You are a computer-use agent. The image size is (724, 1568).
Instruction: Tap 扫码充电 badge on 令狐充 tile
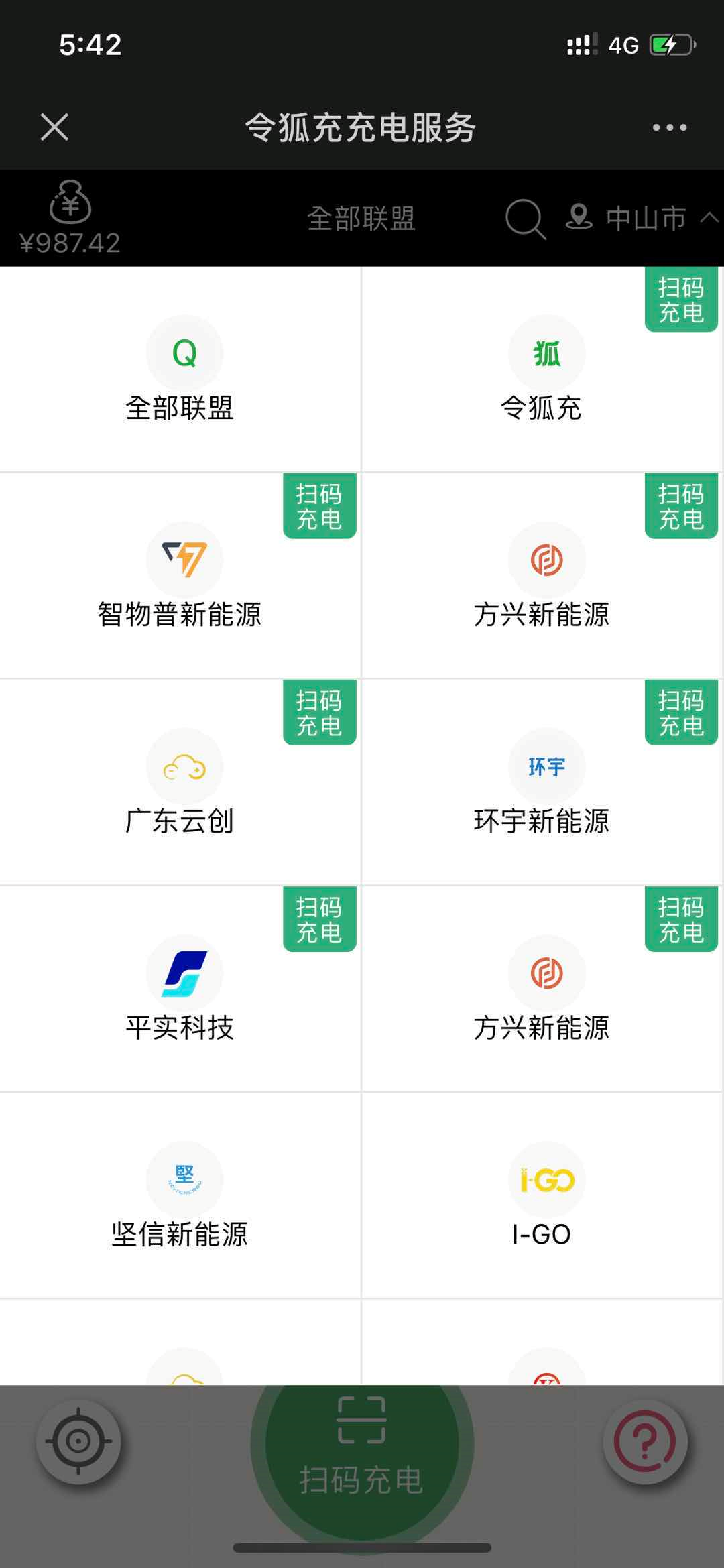[x=681, y=300]
